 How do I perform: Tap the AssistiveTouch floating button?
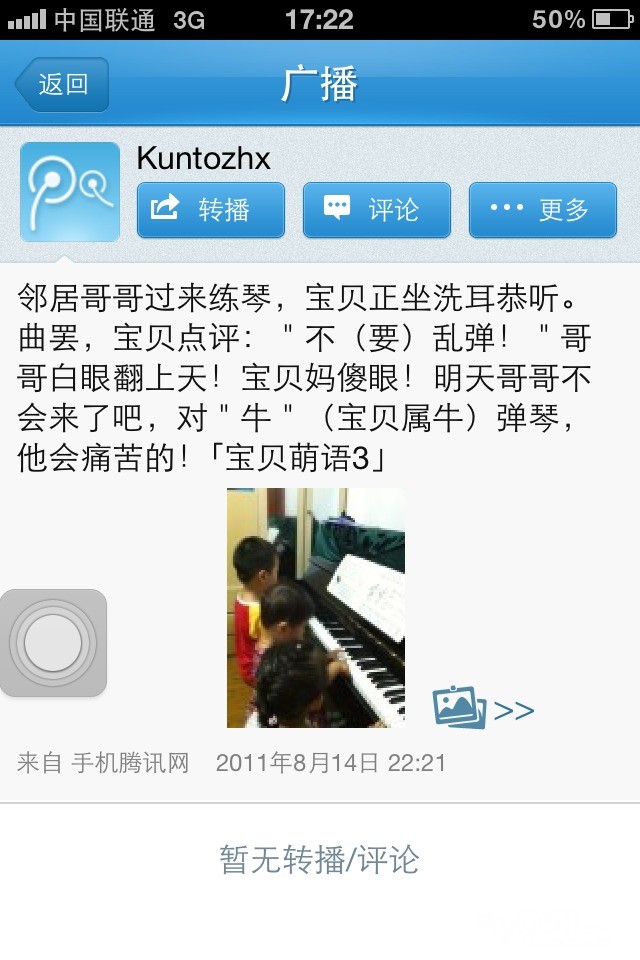click(53, 643)
